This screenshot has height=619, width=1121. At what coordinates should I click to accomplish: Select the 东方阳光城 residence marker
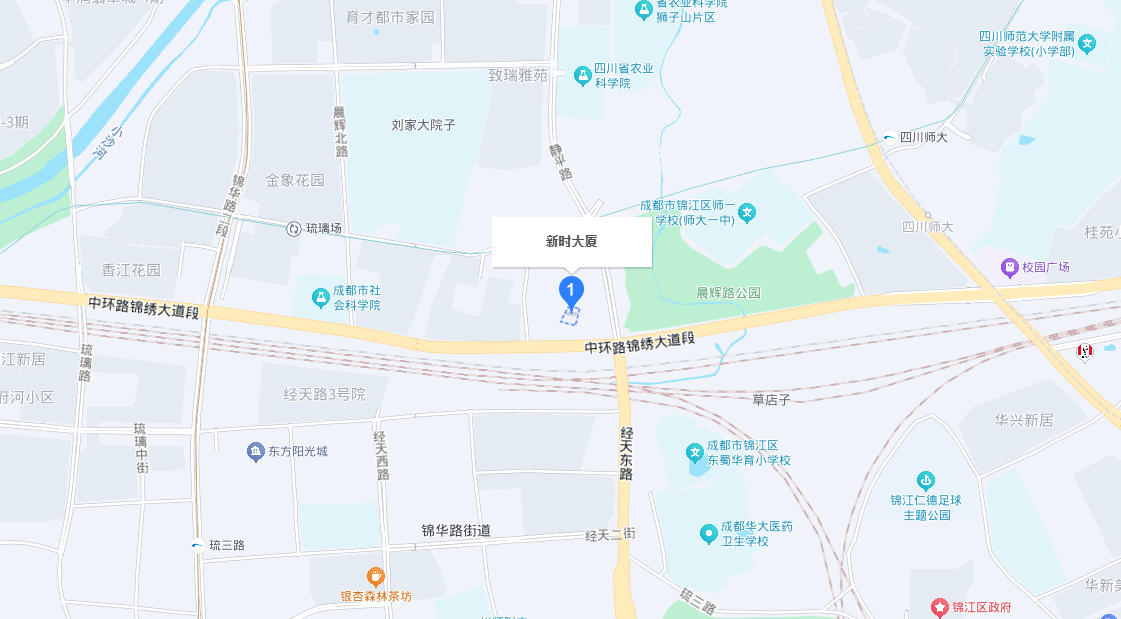pyautogui.click(x=255, y=451)
